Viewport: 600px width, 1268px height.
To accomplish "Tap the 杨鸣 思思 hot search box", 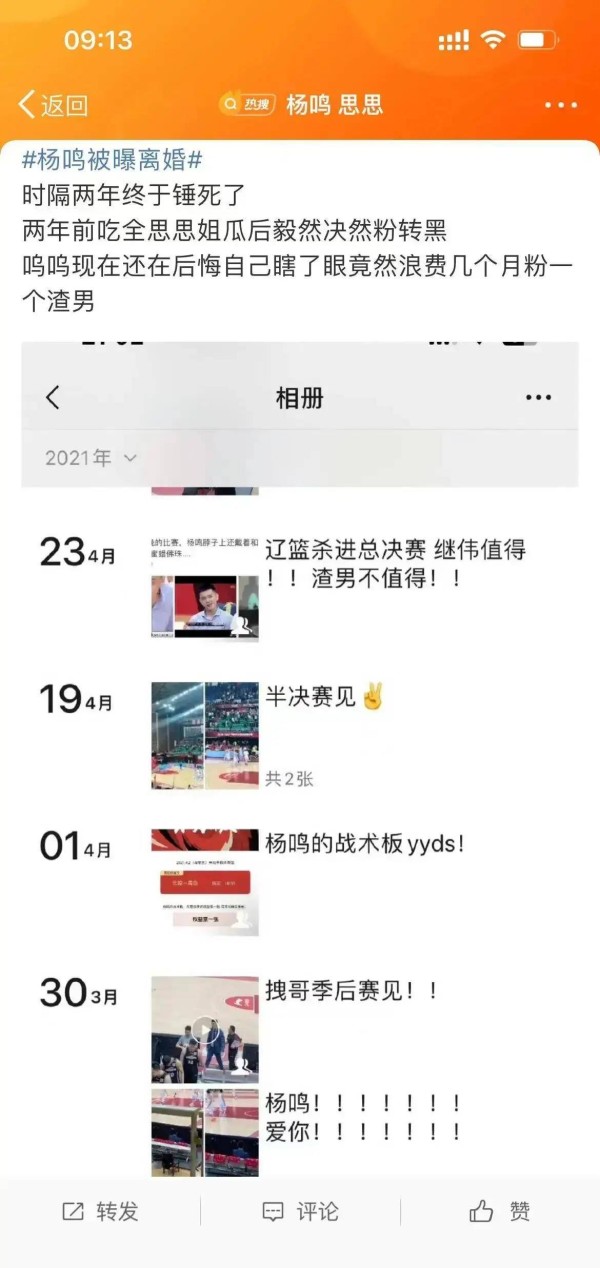I will (x=301, y=104).
